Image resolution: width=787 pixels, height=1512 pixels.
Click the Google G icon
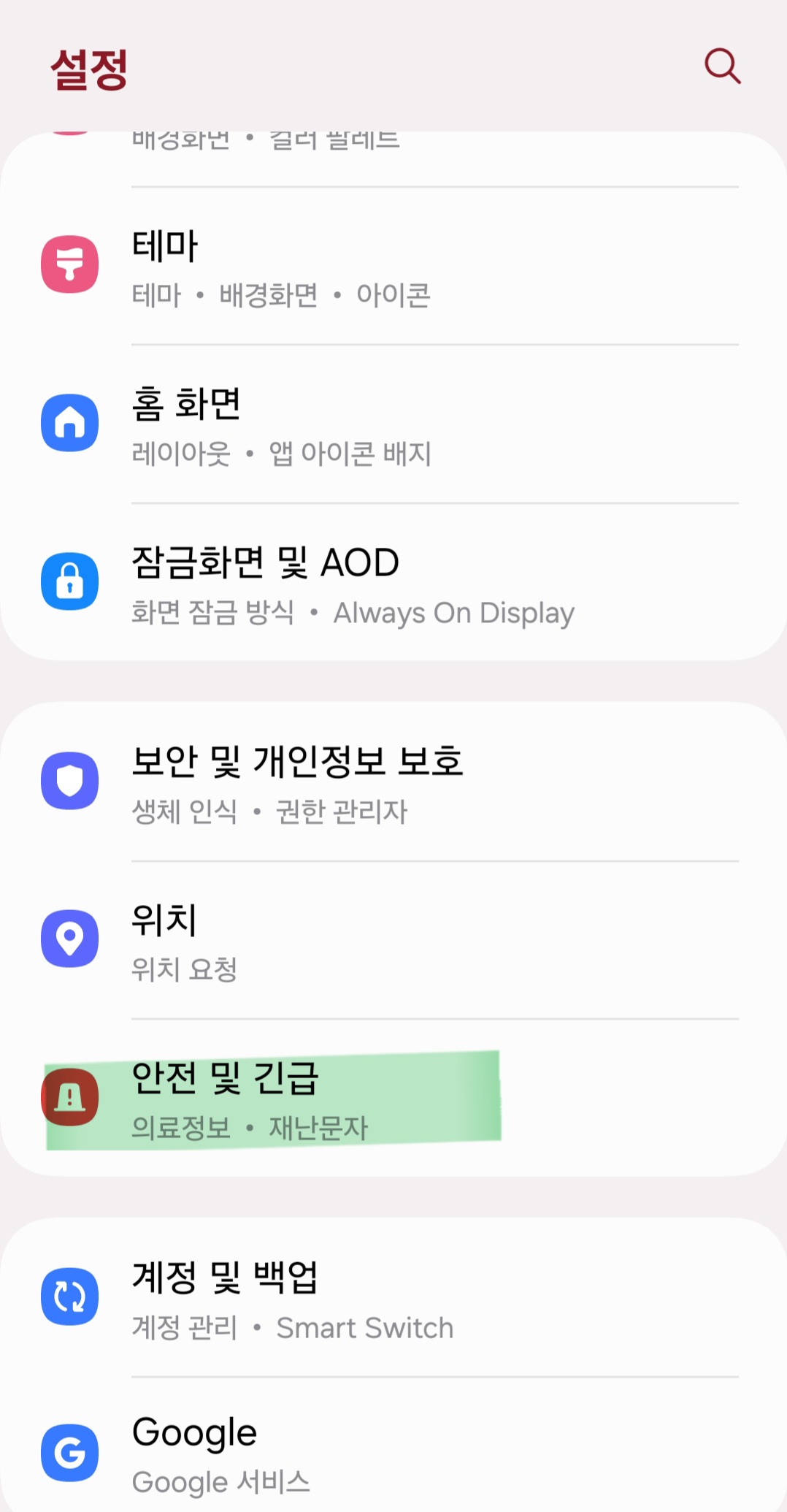[x=70, y=1454]
